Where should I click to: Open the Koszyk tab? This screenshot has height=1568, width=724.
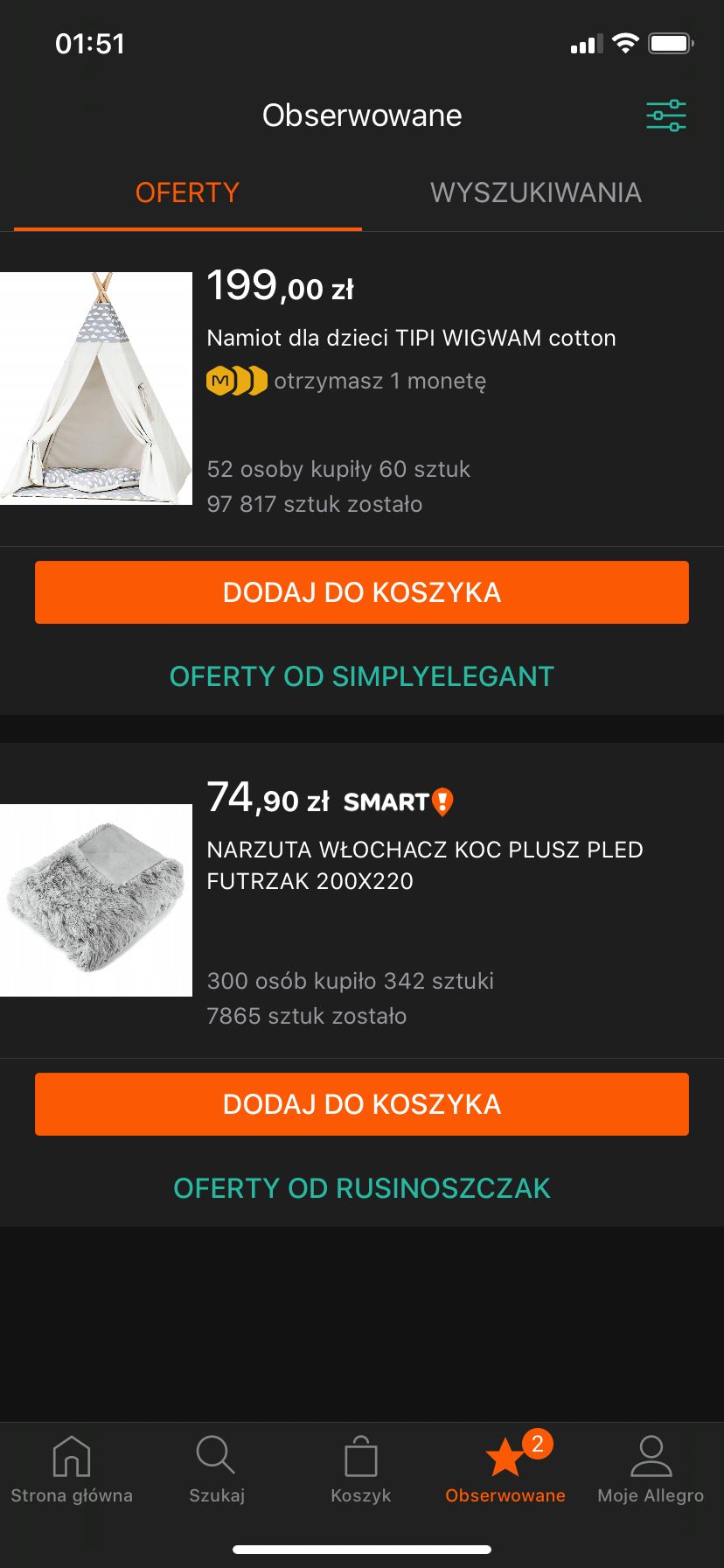click(x=361, y=1470)
